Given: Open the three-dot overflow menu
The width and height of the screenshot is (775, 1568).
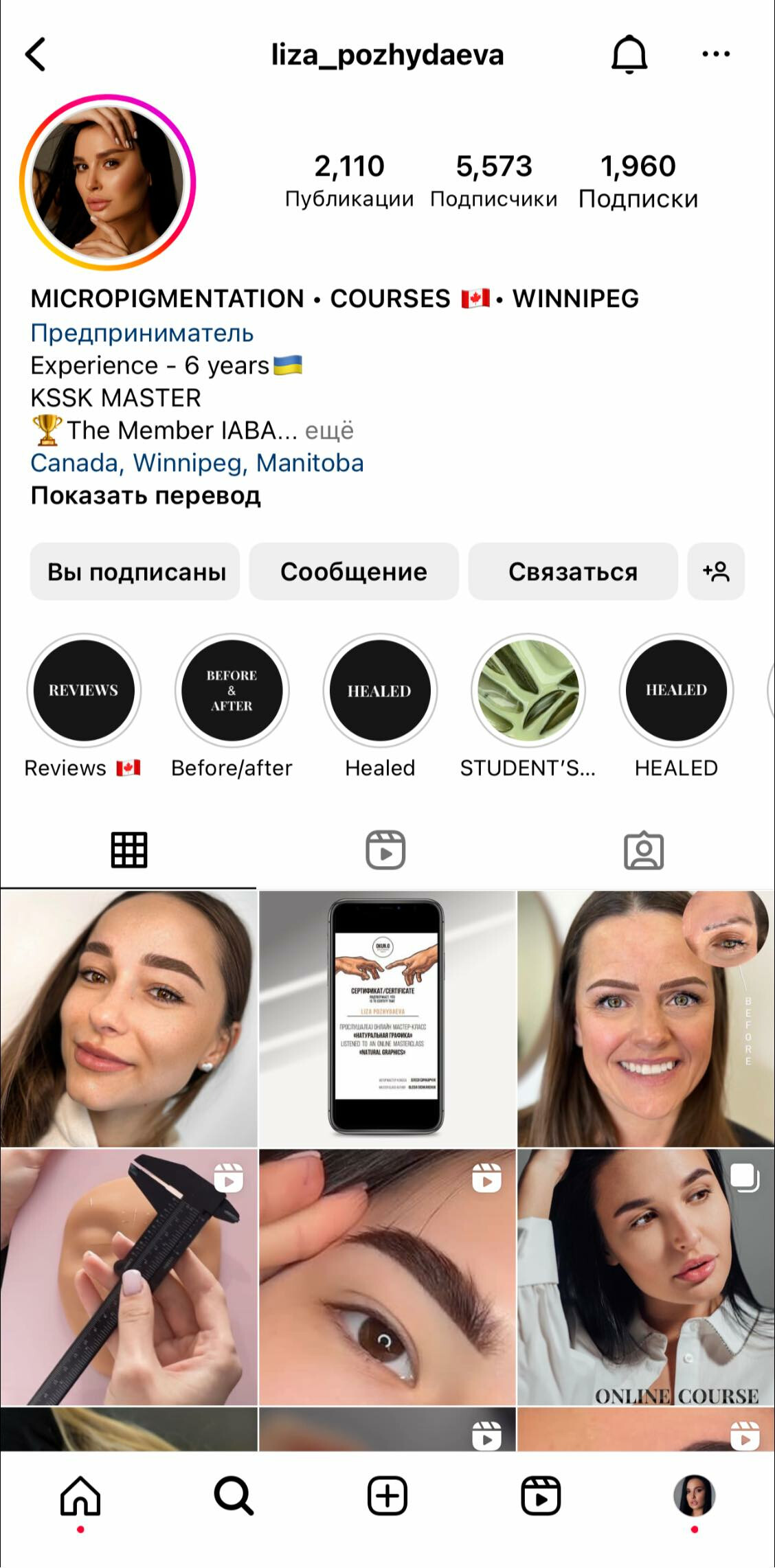Looking at the screenshot, I should pyautogui.click(x=716, y=54).
